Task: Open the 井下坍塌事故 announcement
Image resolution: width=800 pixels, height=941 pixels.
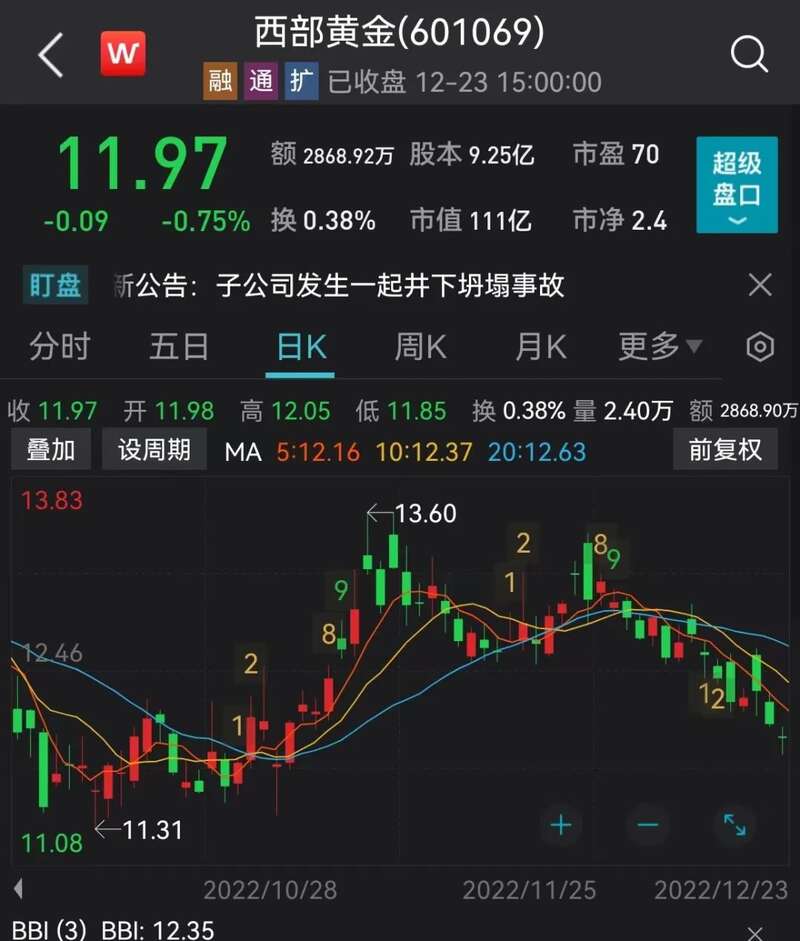Action: tap(390, 287)
